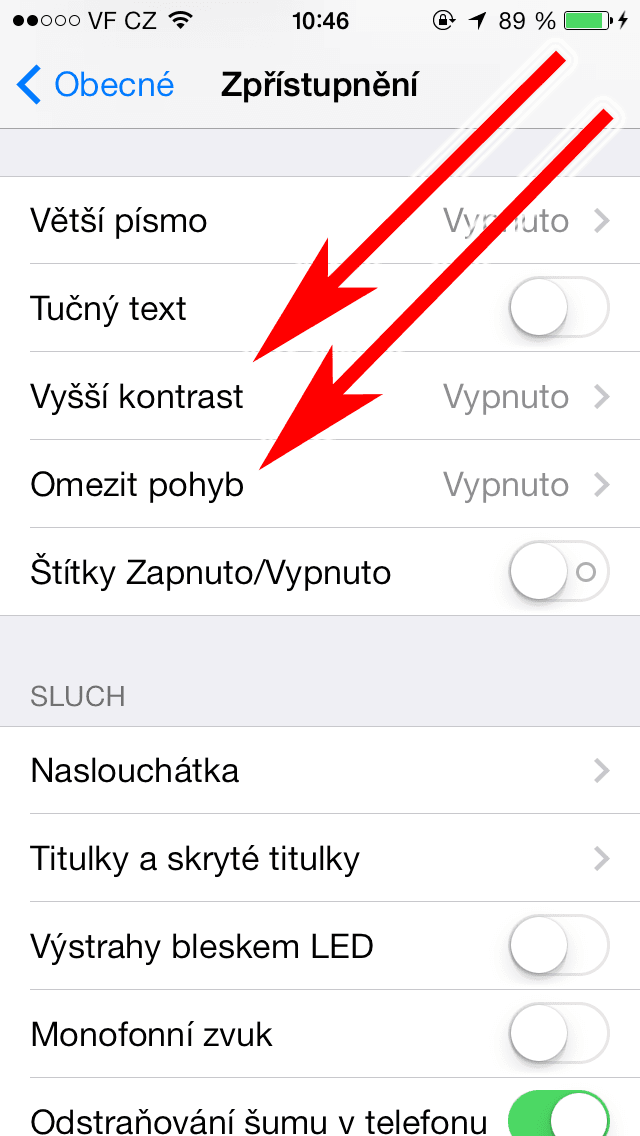Open Vyšší kontrast options

320,397
